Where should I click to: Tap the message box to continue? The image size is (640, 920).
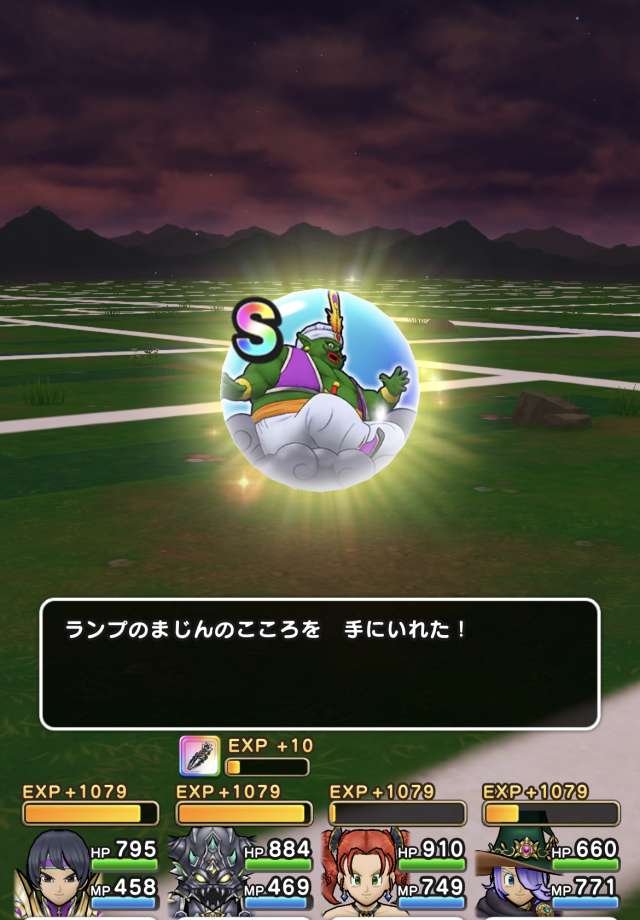pyautogui.click(x=319, y=664)
